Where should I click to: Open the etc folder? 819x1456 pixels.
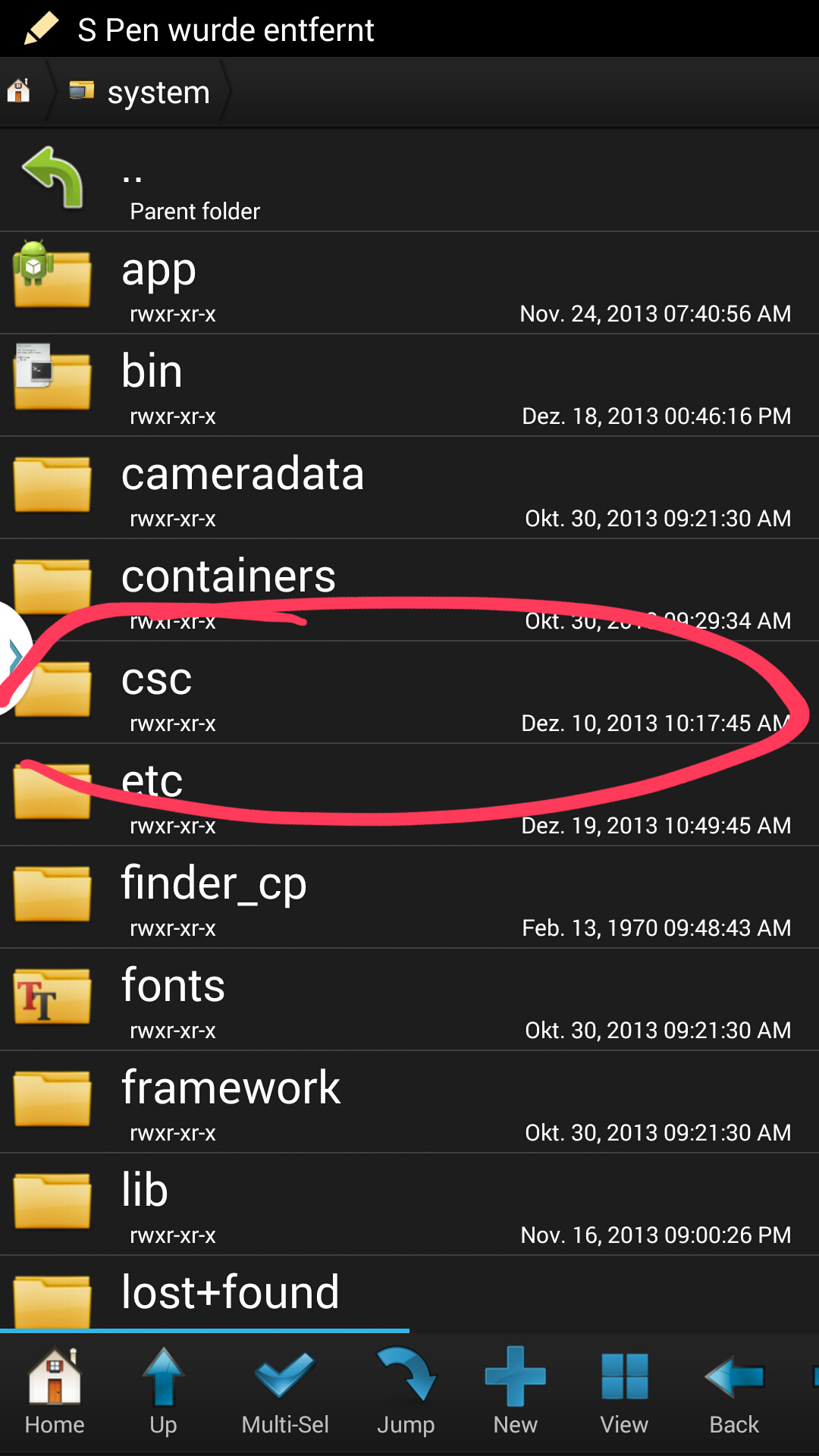point(409,795)
